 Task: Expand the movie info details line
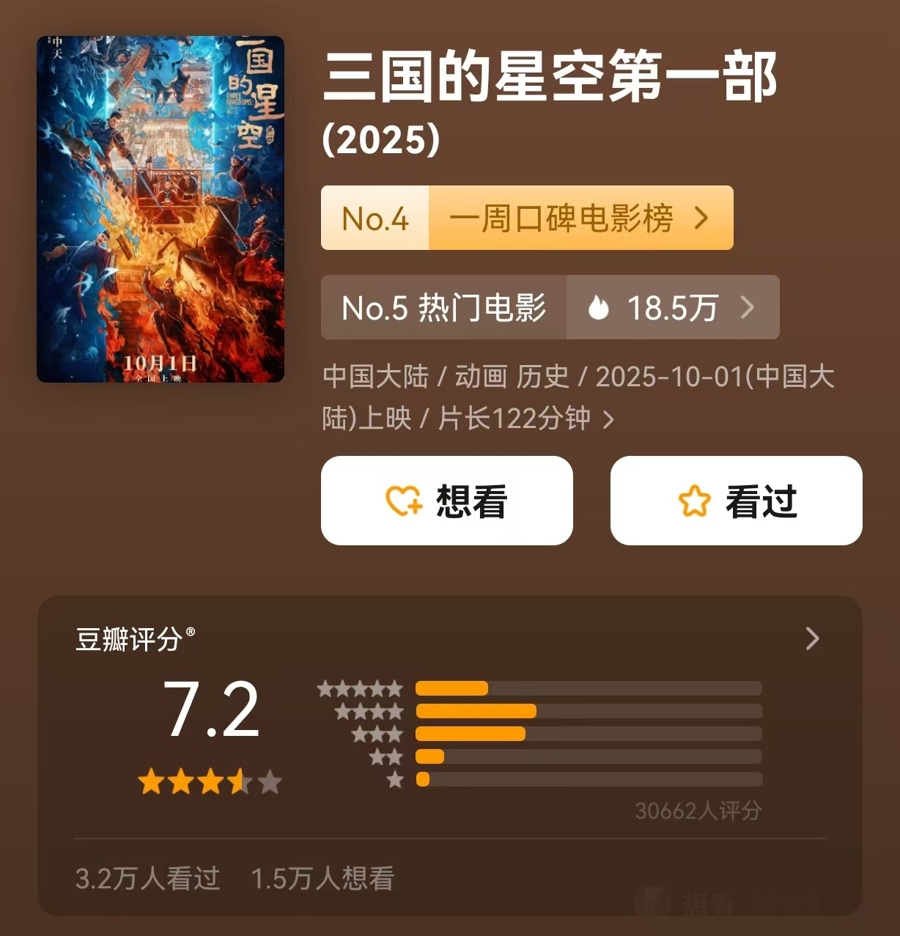tap(608, 419)
